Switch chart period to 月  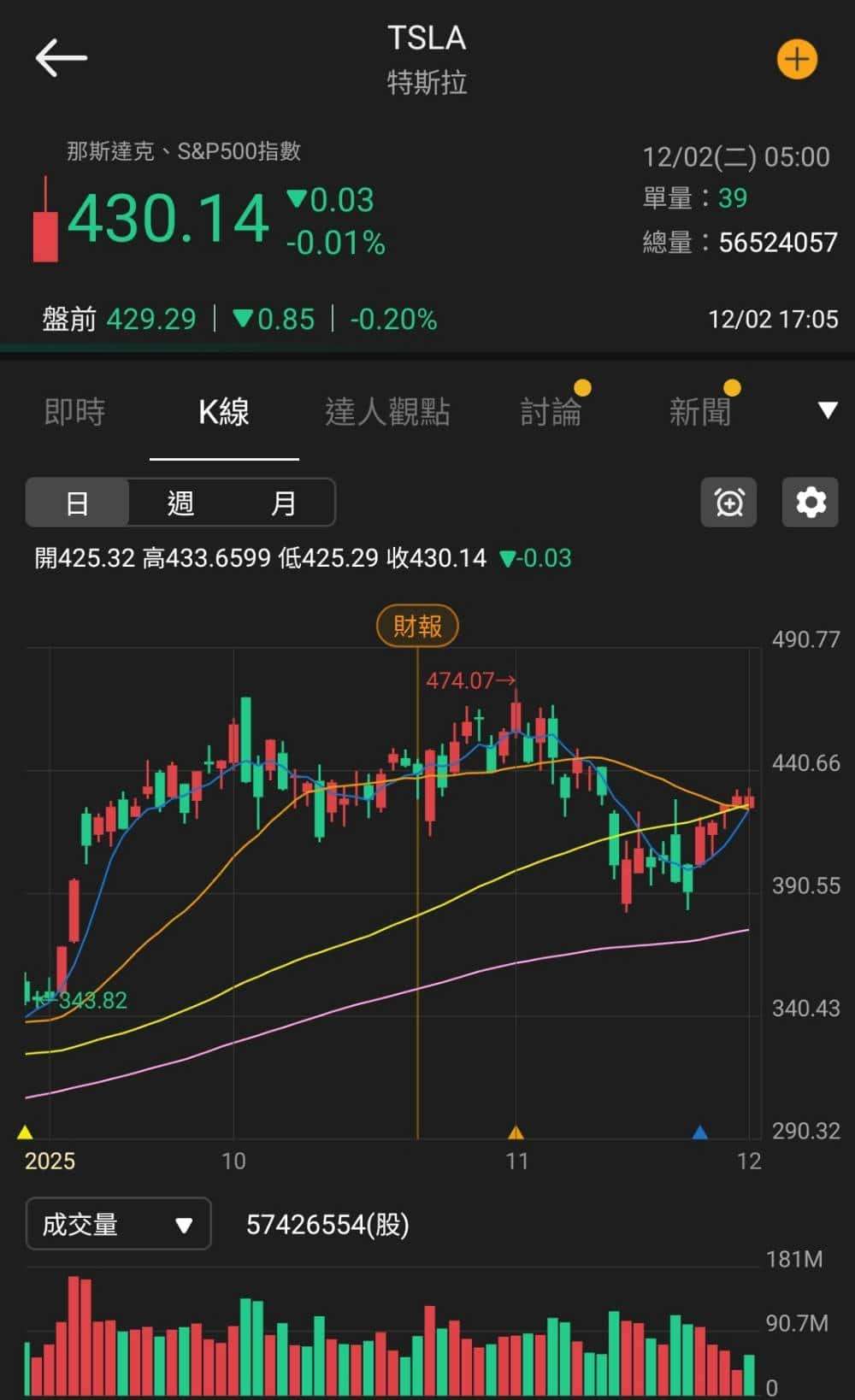point(283,503)
